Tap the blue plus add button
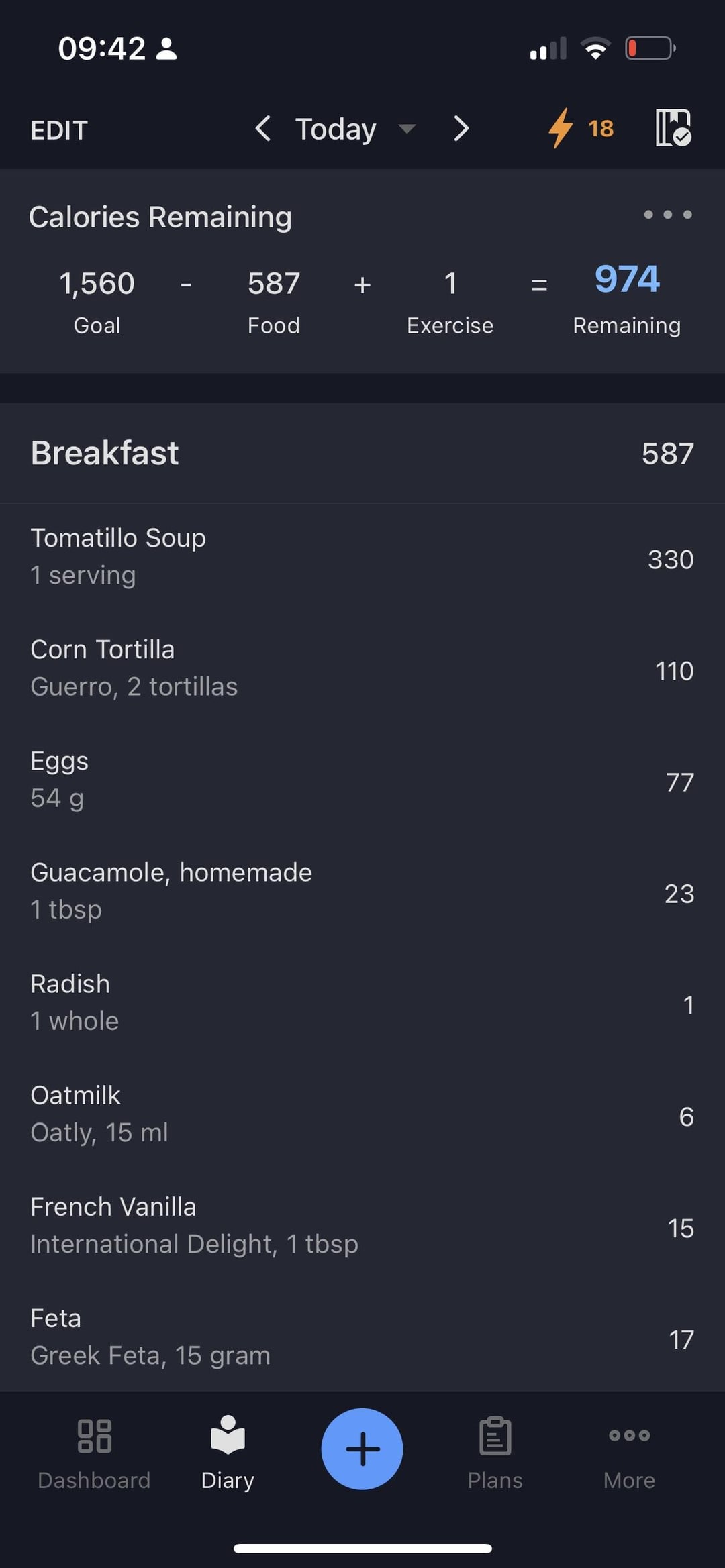 362,1449
